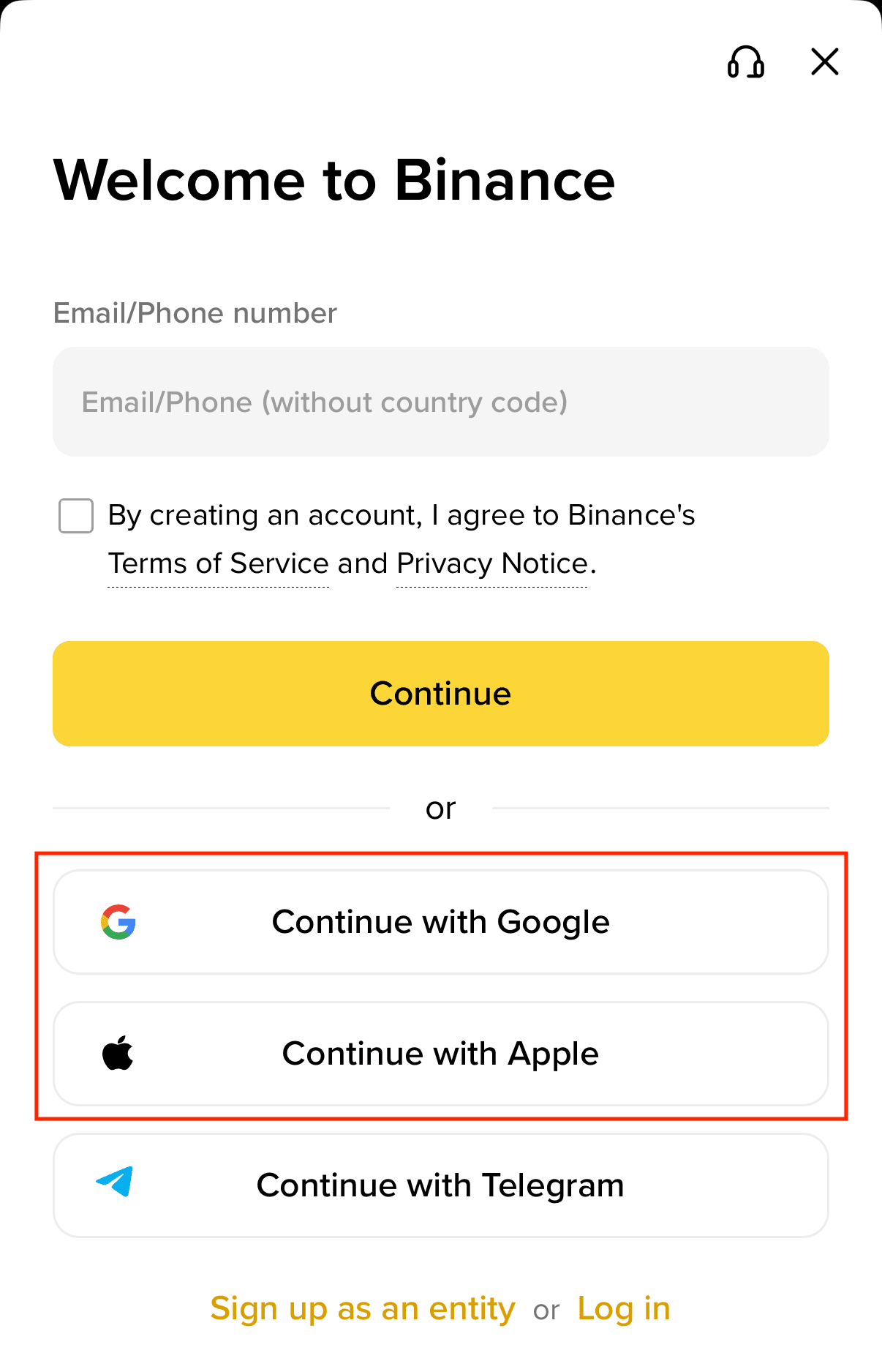The image size is (882, 1372).
Task: Open the Privacy Notice link
Action: pyautogui.click(x=491, y=564)
